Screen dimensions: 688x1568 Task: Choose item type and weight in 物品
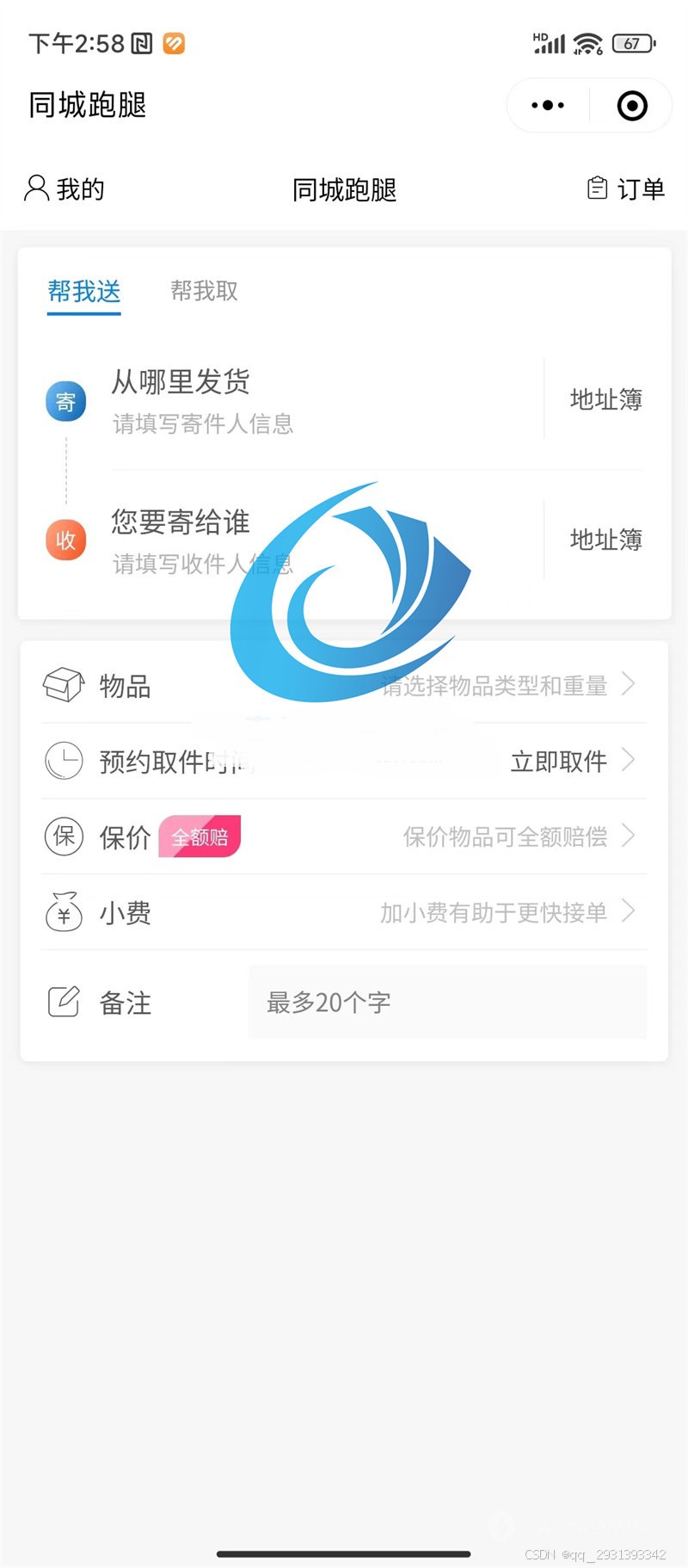(x=344, y=686)
